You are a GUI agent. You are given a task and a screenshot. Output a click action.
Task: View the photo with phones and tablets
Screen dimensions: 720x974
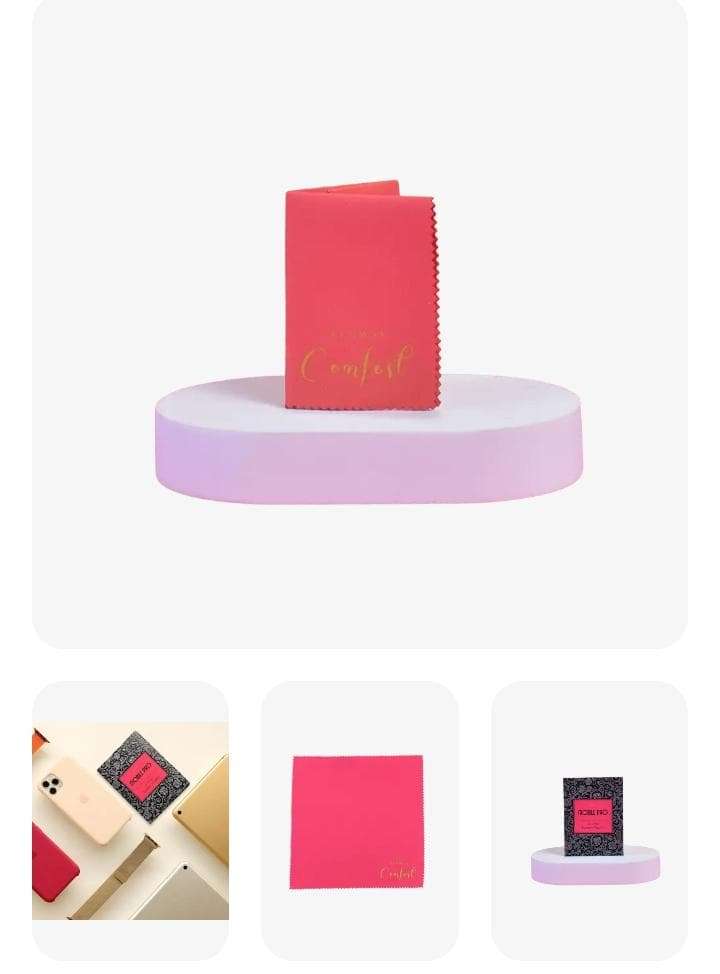pyautogui.click(x=131, y=820)
